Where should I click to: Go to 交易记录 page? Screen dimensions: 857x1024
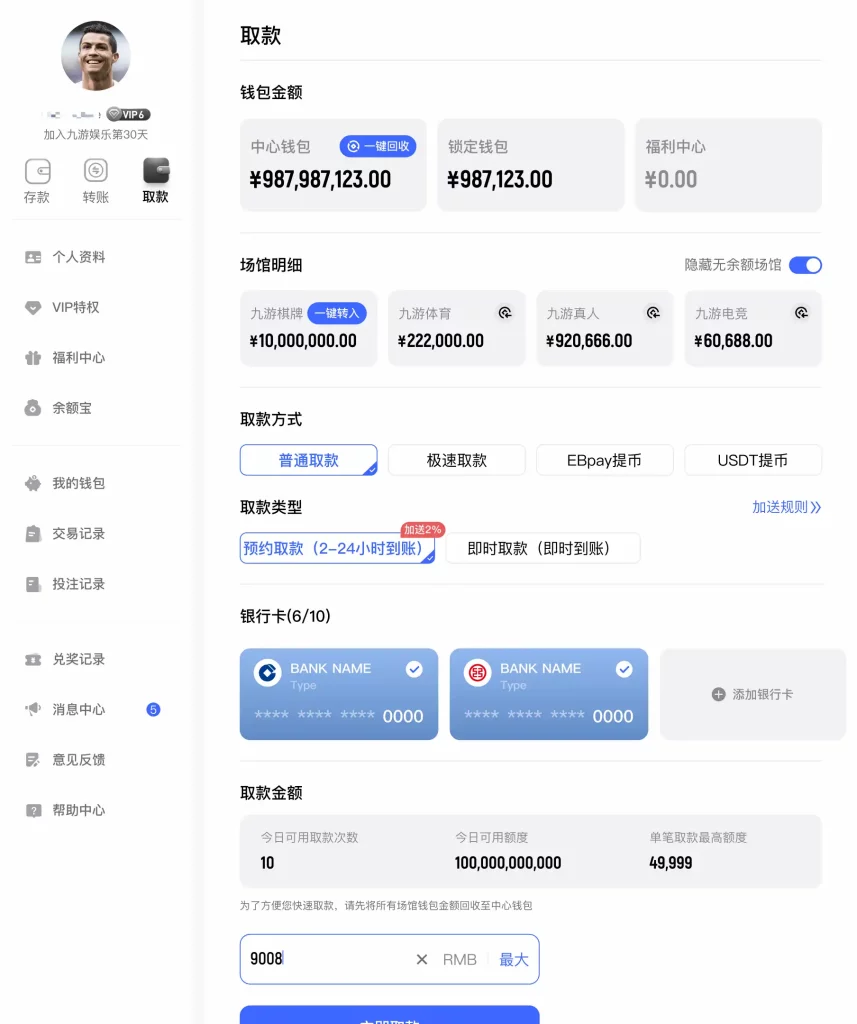point(78,534)
